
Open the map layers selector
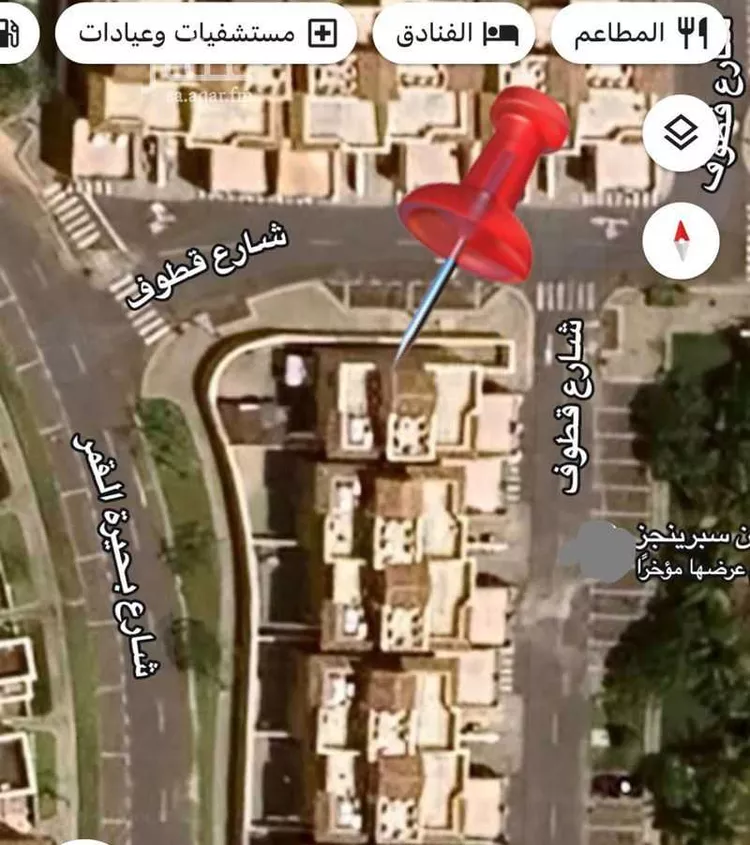coord(681,133)
